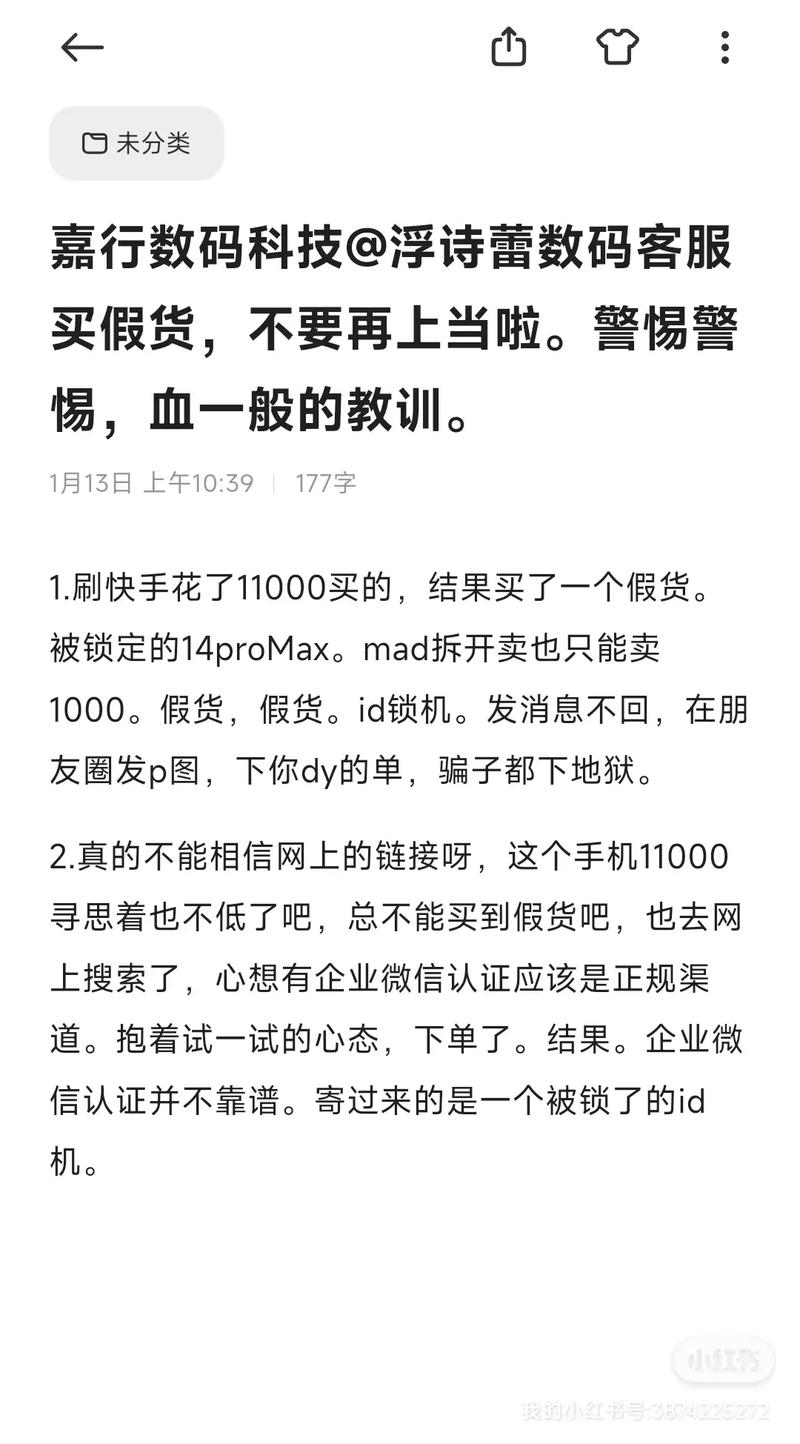The image size is (800, 1444).
Task: Tap the shirt icon to change note theme
Action: [x=617, y=47]
